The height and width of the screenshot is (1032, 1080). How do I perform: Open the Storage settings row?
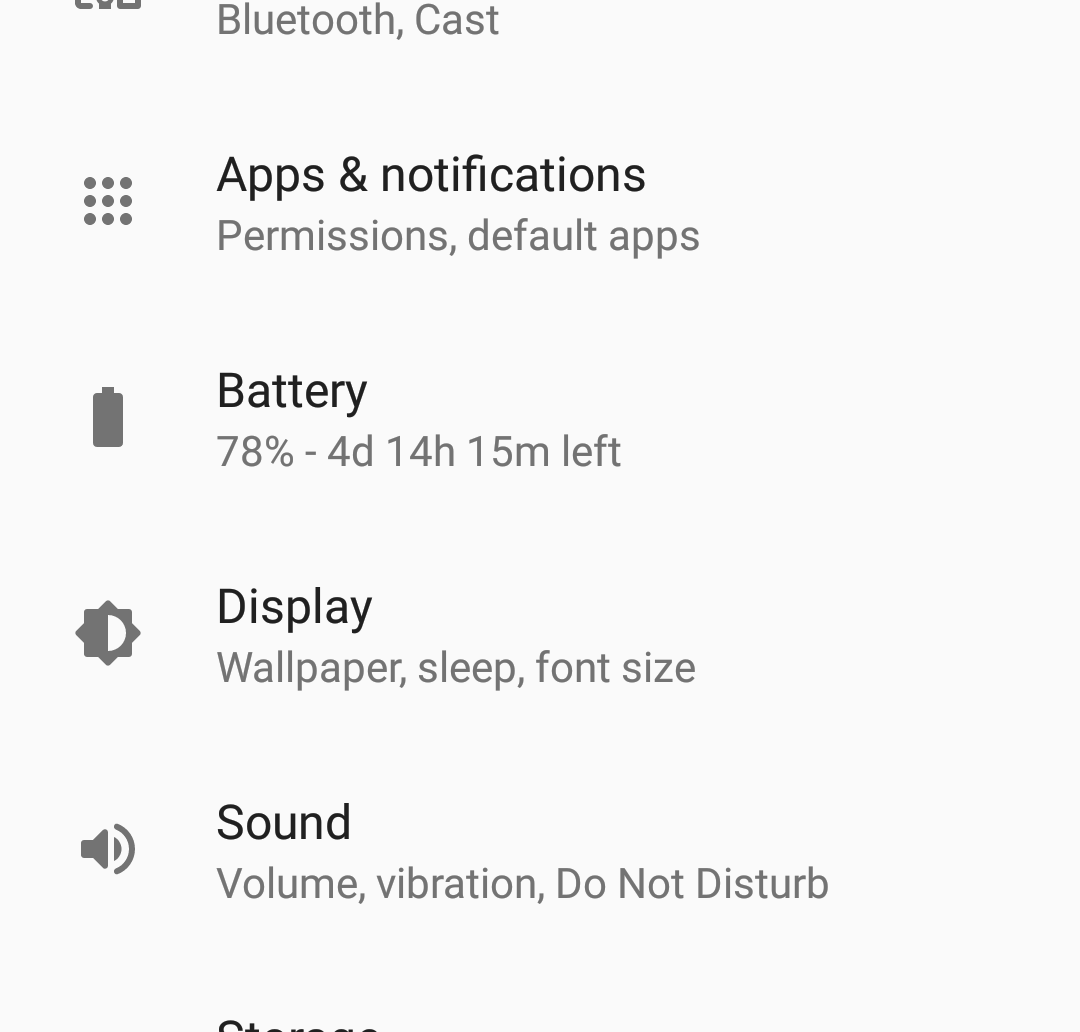point(298,1022)
